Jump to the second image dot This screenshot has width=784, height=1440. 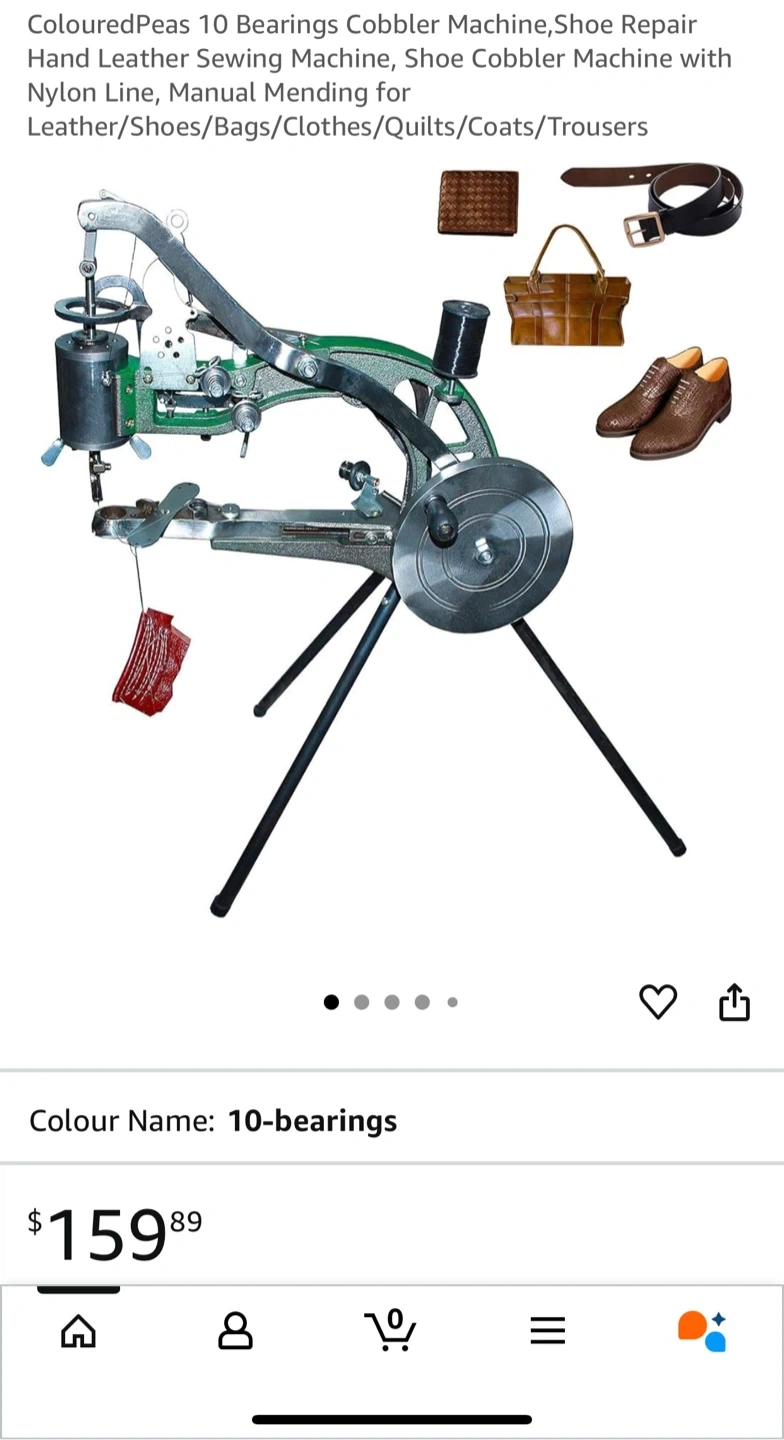pyautogui.click(x=362, y=1002)
